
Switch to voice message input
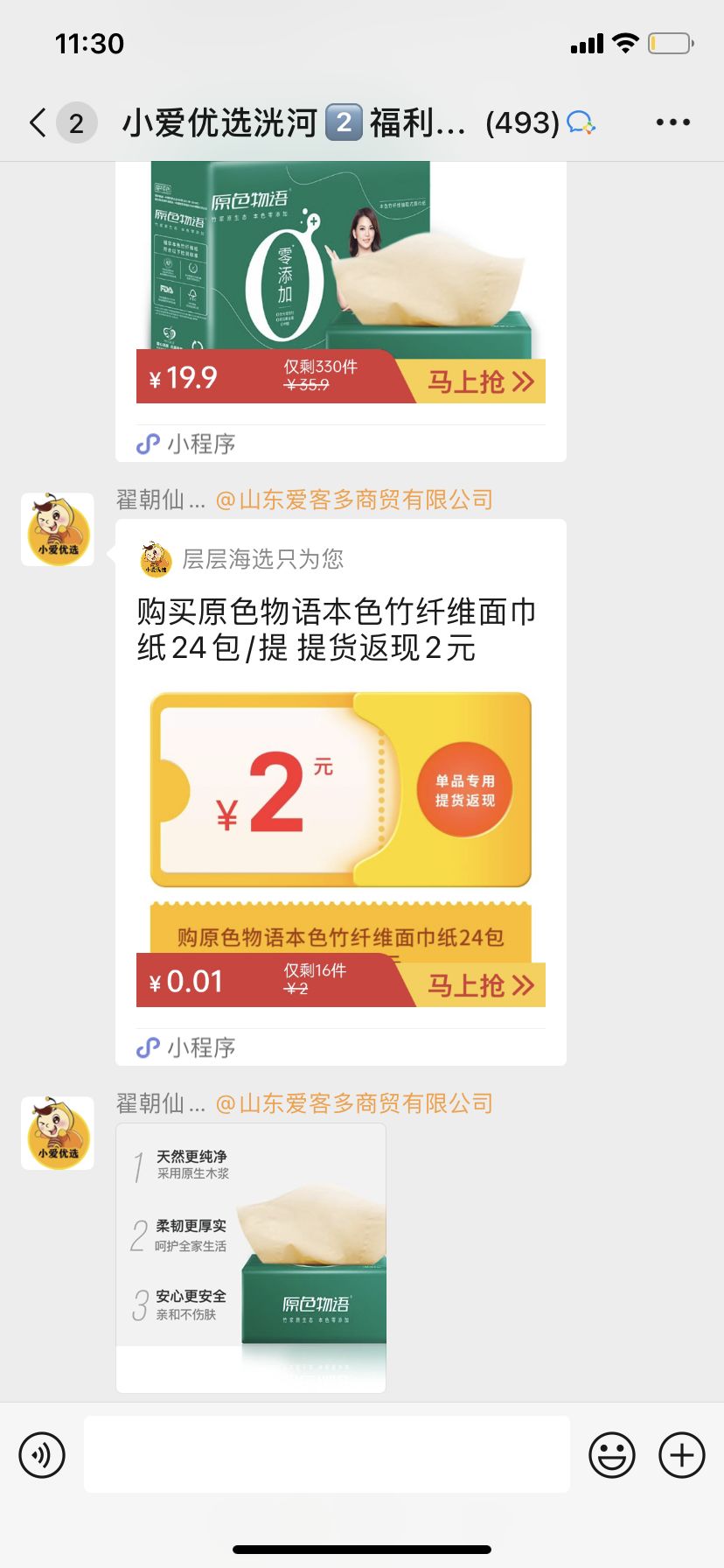42,1455
